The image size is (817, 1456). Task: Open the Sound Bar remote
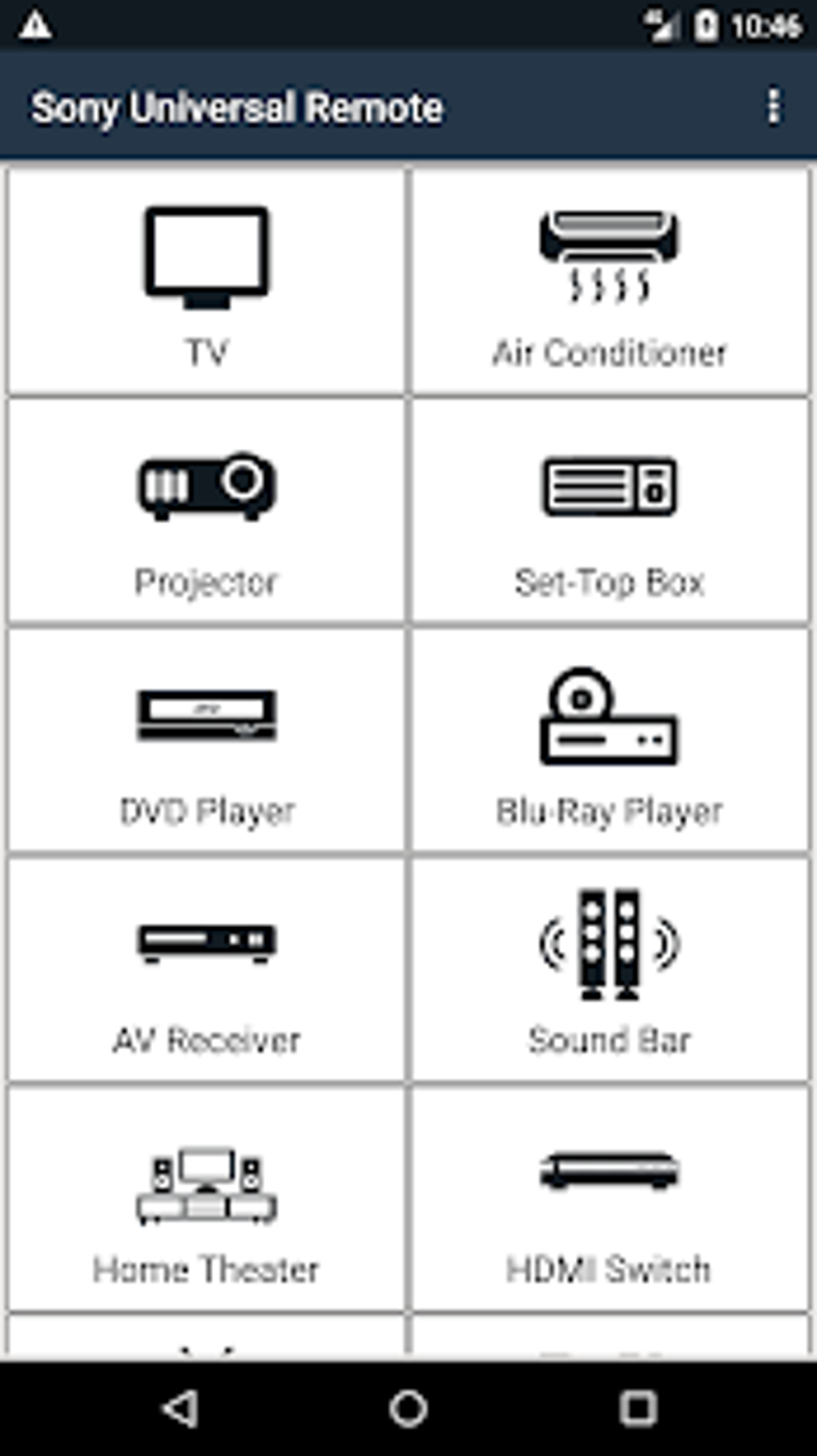coord(610,968)
